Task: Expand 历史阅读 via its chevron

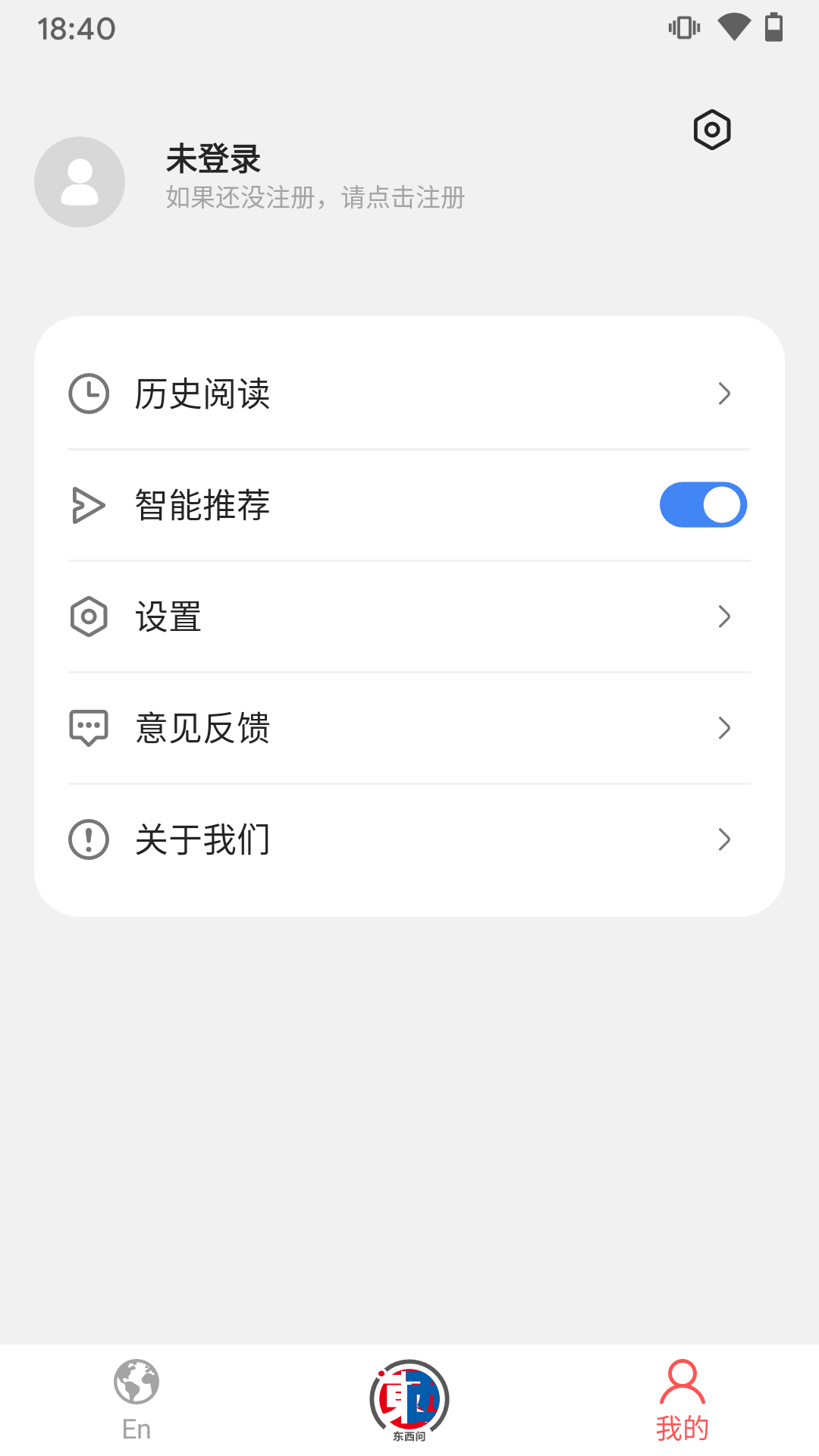Action: point(725,393)
